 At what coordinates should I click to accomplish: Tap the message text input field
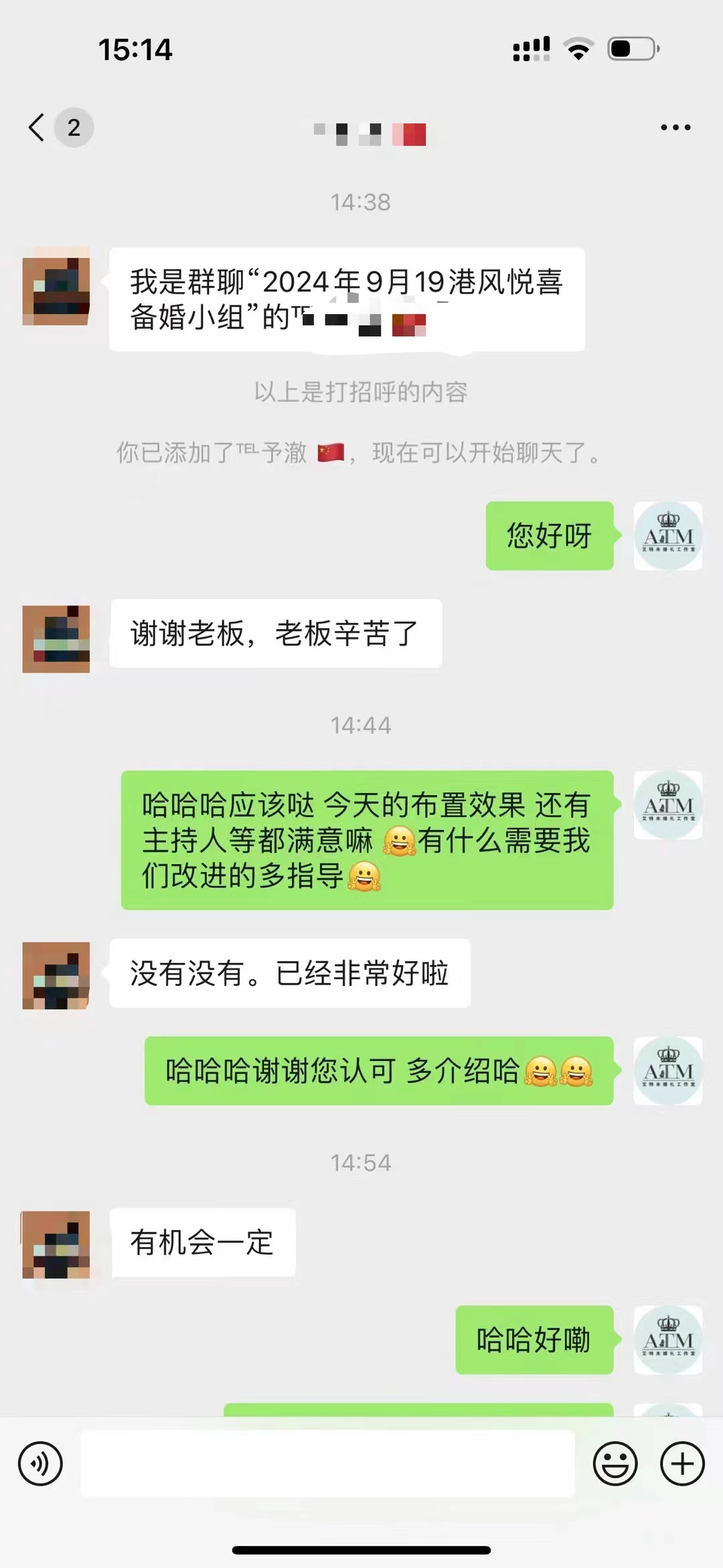tap(328, 1464)
